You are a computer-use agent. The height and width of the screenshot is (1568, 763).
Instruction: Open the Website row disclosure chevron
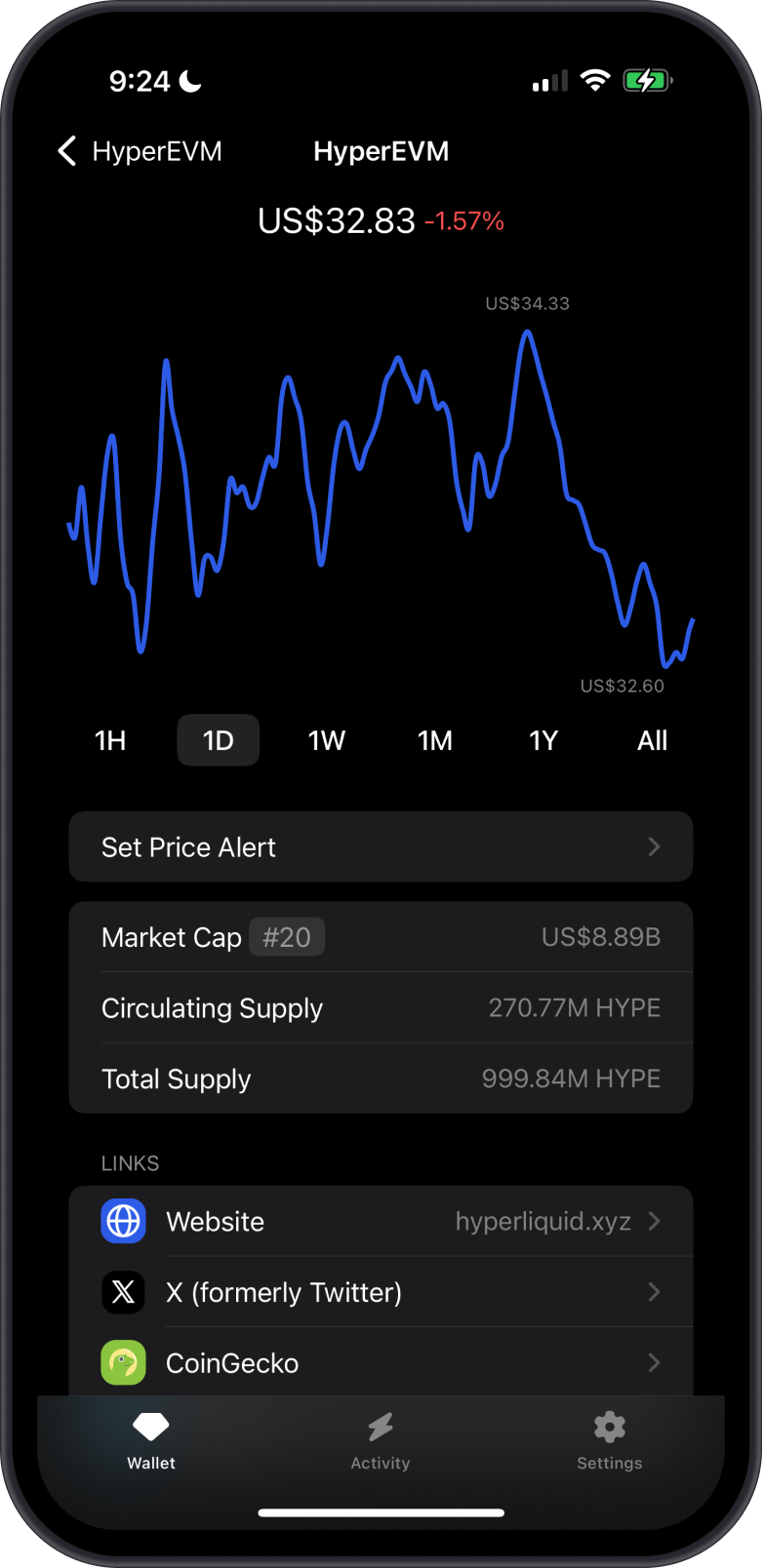pyautogui.click(x=654, y=1221)
